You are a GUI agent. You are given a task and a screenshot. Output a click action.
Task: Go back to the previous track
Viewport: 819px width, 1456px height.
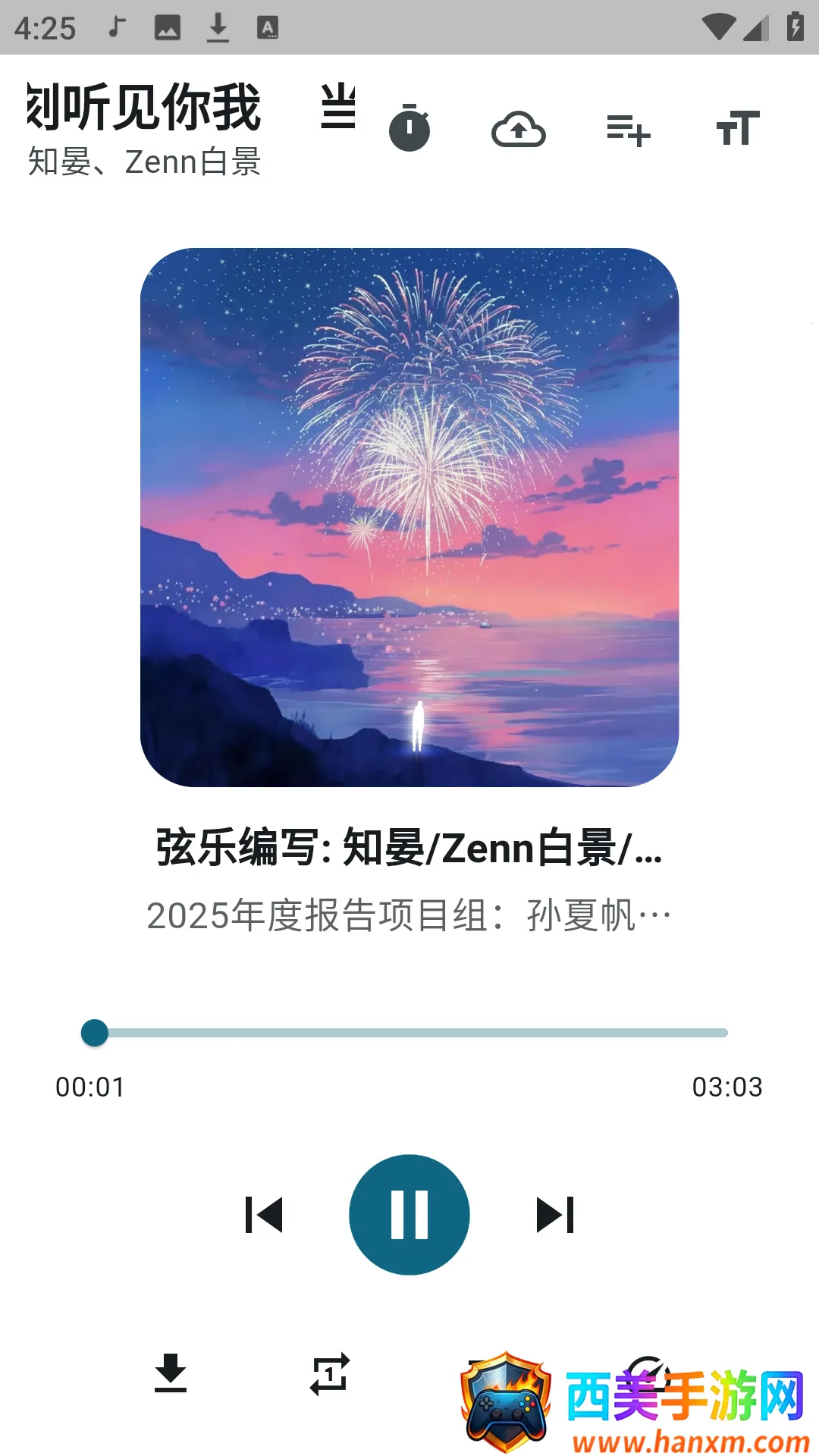point(263,1213)
